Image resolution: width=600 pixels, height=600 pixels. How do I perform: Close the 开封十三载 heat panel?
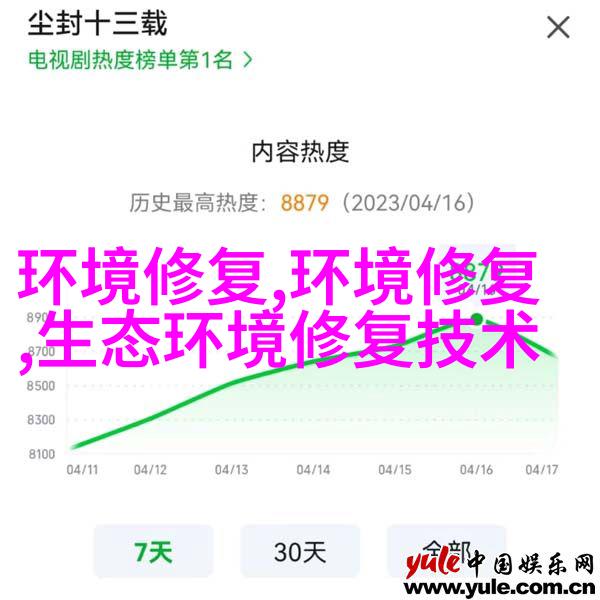[557, 26]
